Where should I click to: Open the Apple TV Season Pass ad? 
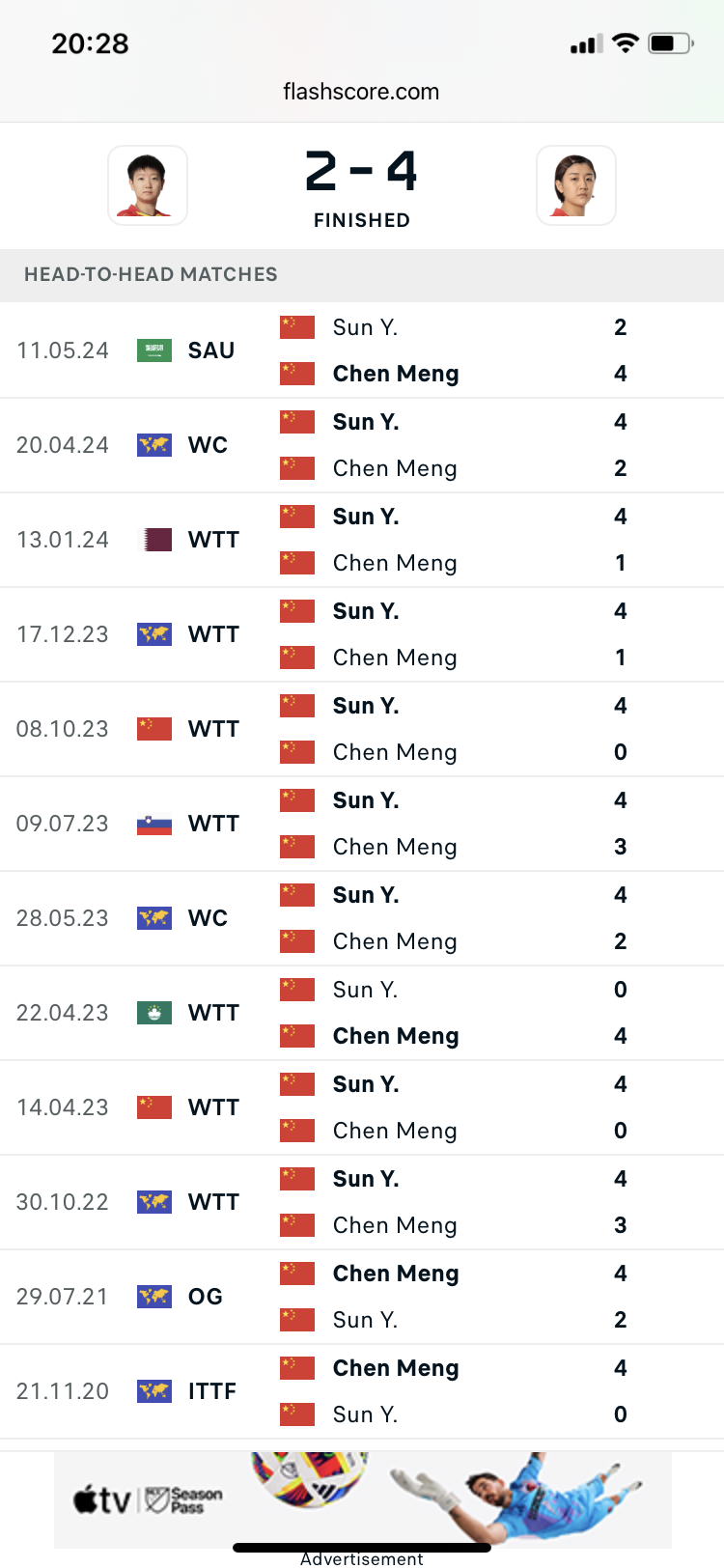(x=362, y=1498)
